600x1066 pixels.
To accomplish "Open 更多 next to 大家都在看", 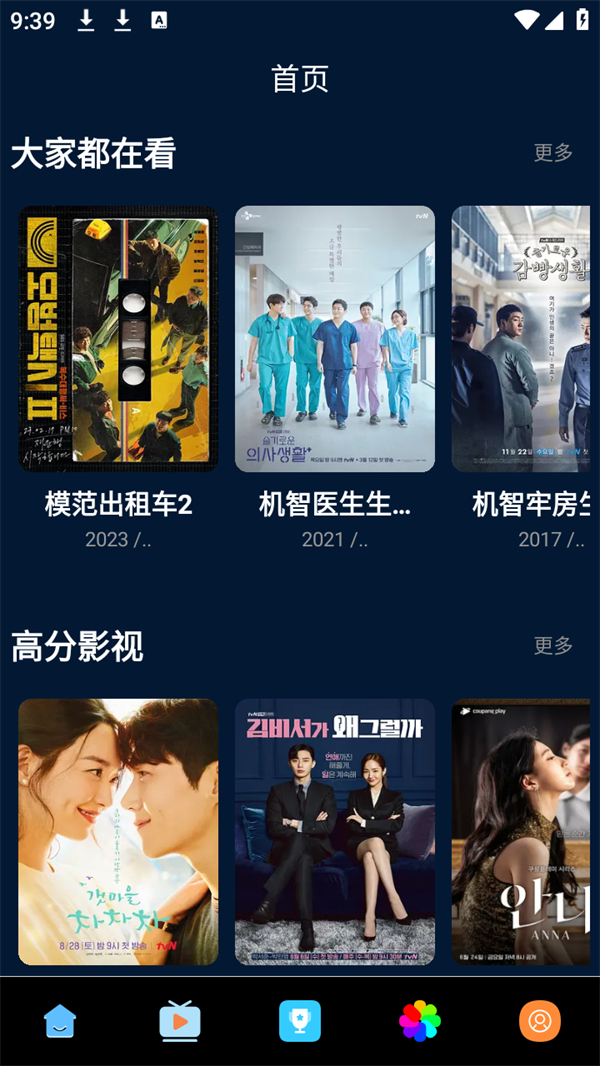I will [553, 153].
